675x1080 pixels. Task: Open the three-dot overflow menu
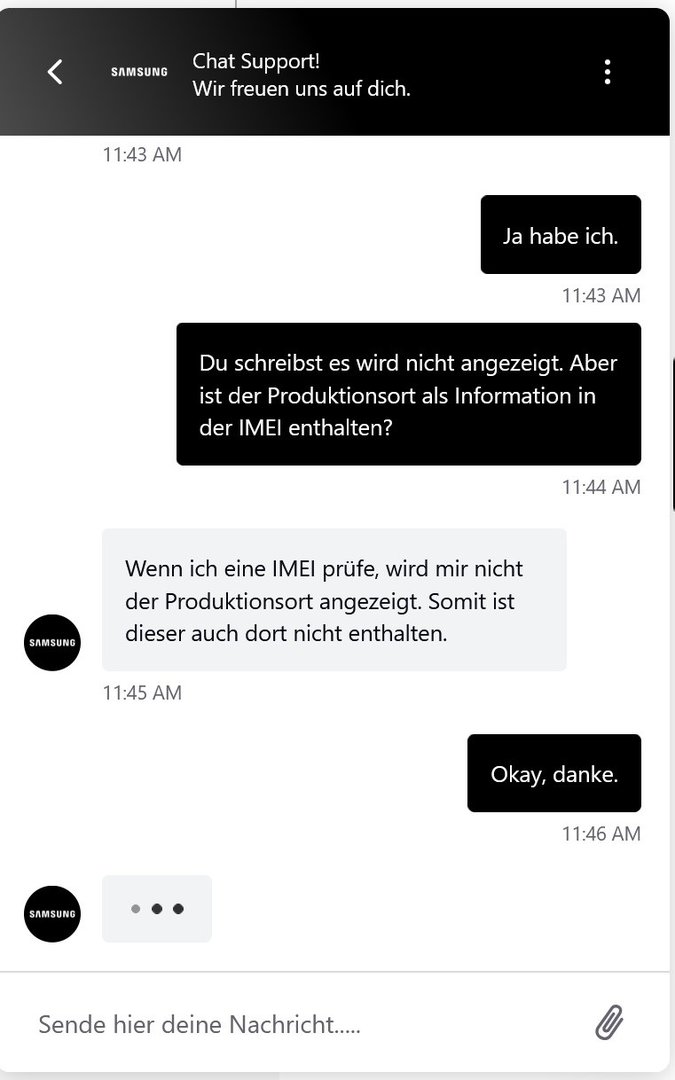(607, 72)
